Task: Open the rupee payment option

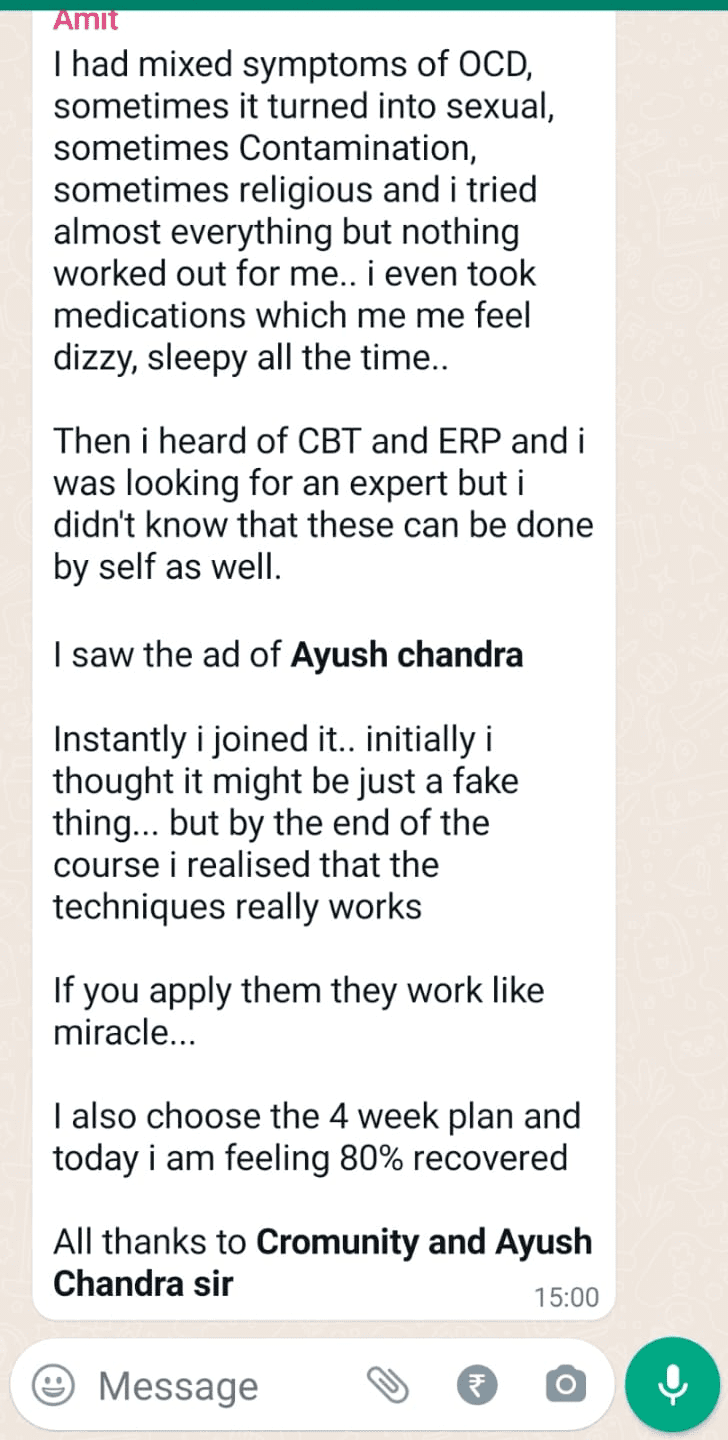Action: pos(478,1385)
